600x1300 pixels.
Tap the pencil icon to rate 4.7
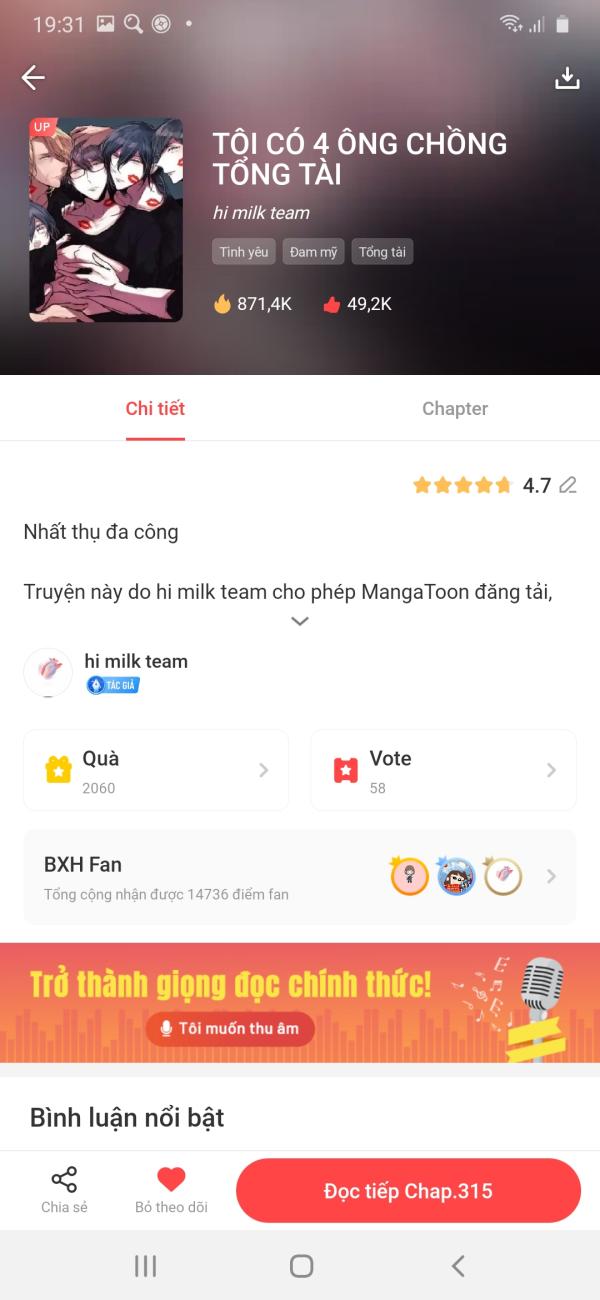click(x=568, y=486)
